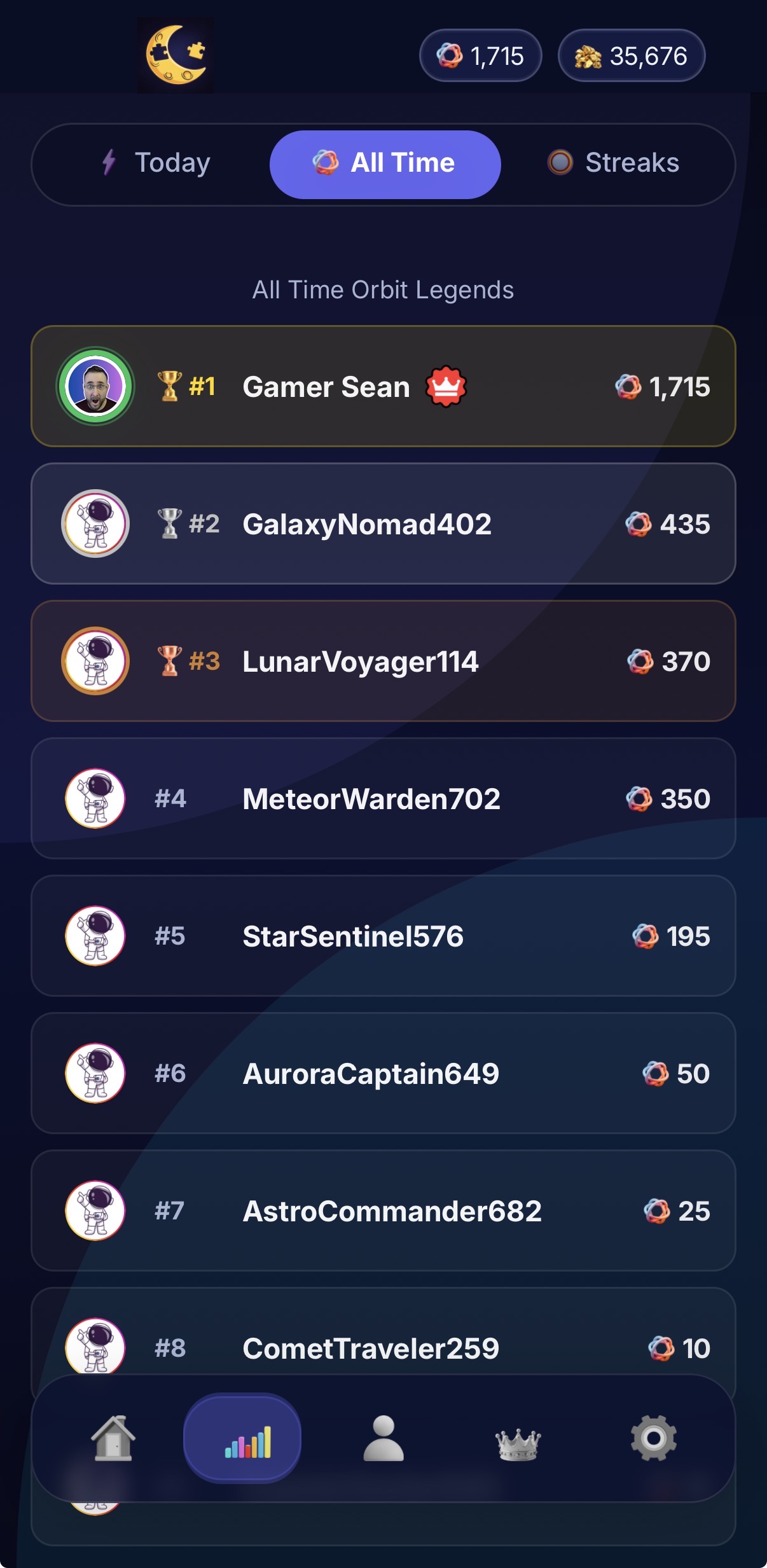The image size is (767, 1568).
Task: Open Settings via the gear icon
Action: click(x=654, y=1438)
